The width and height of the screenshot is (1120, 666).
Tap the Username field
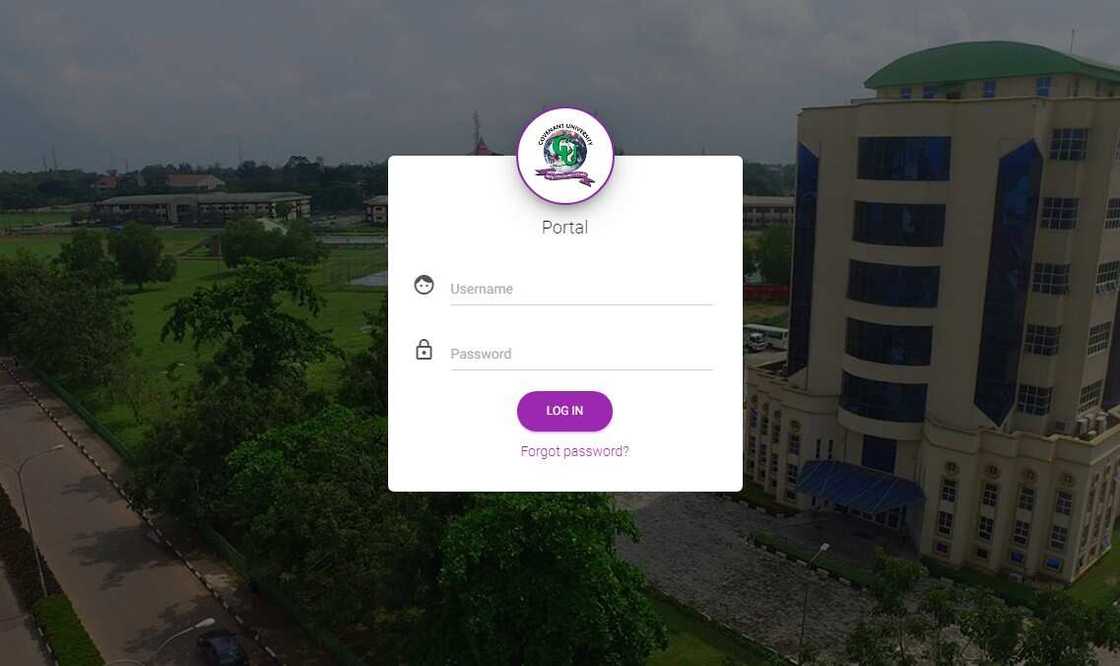(x=580, y=289)
